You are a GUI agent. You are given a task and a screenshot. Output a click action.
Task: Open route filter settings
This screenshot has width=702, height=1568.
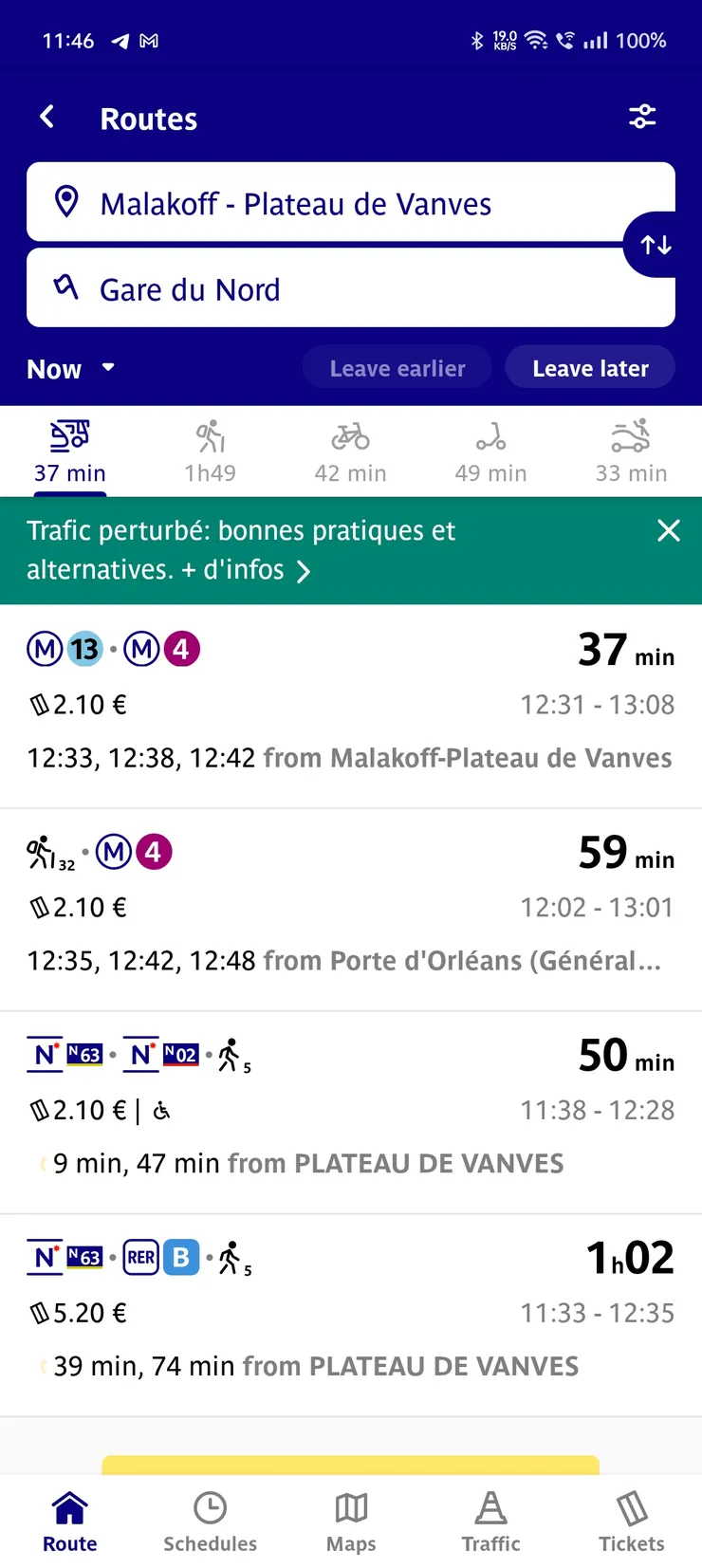642,118
